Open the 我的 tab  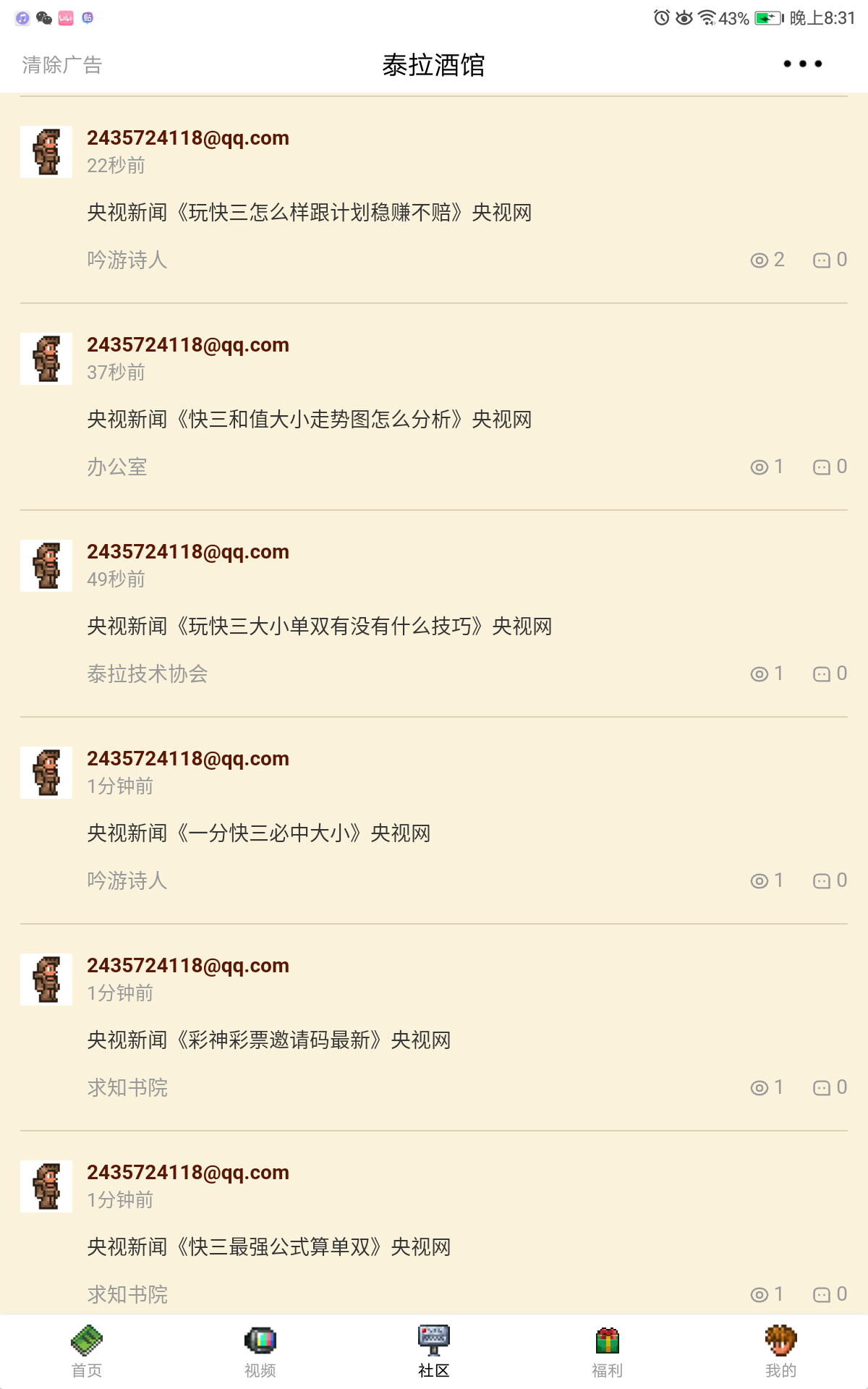coord(780,1351)
